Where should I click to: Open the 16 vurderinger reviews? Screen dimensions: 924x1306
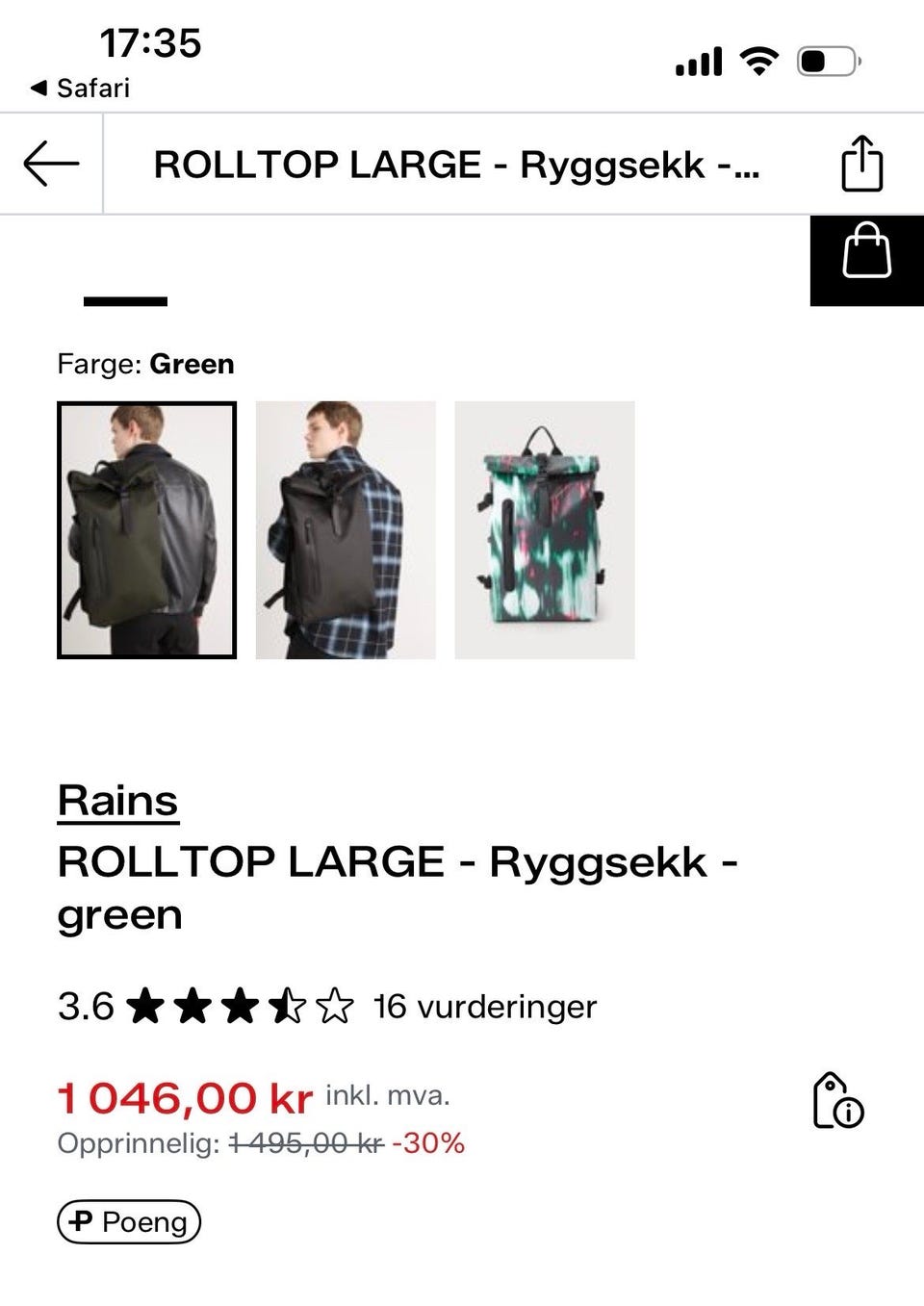pyautogui.click(x=484, y=1007)
